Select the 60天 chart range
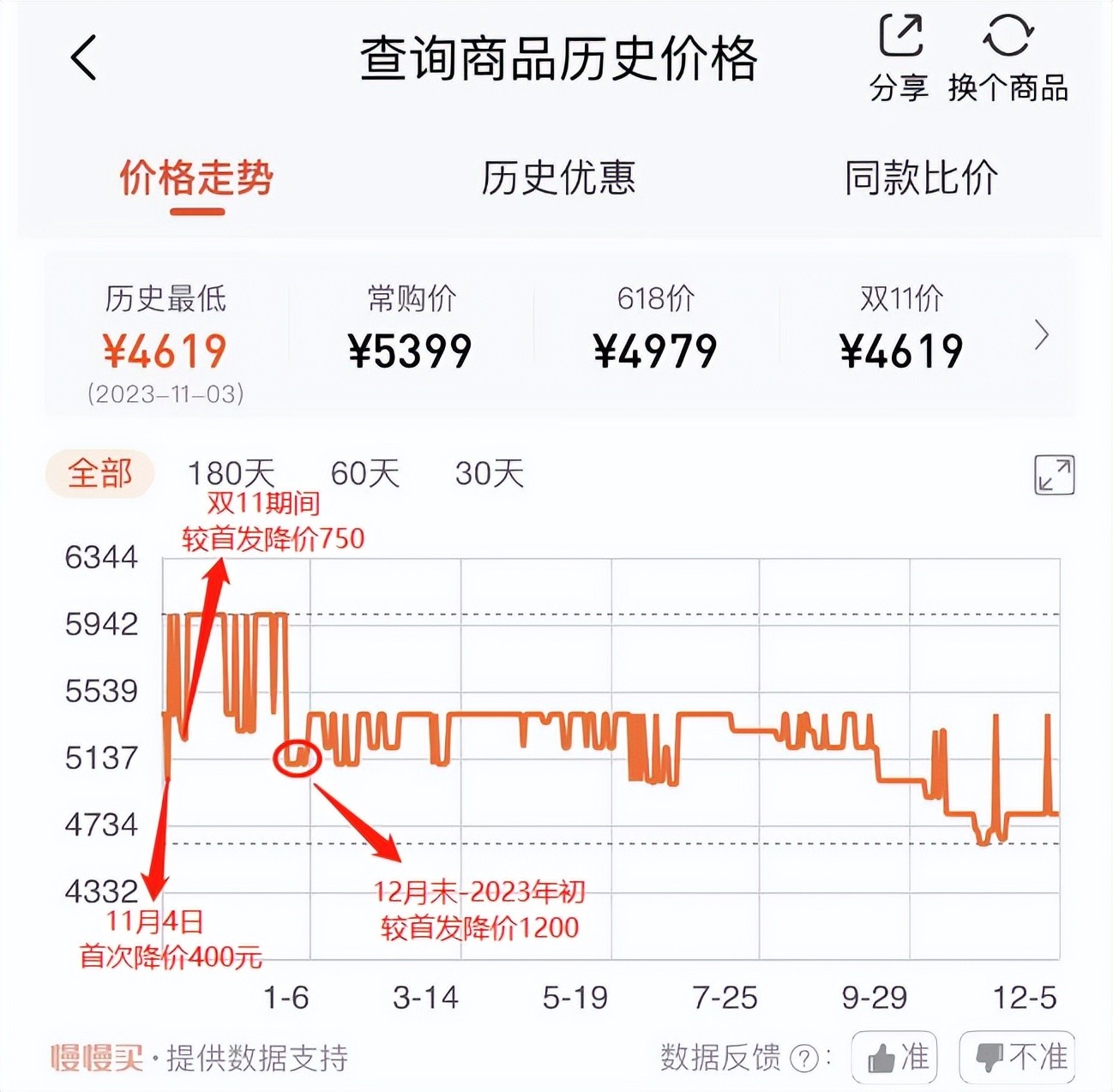The image size is (1113, 1092). point(365,473)
